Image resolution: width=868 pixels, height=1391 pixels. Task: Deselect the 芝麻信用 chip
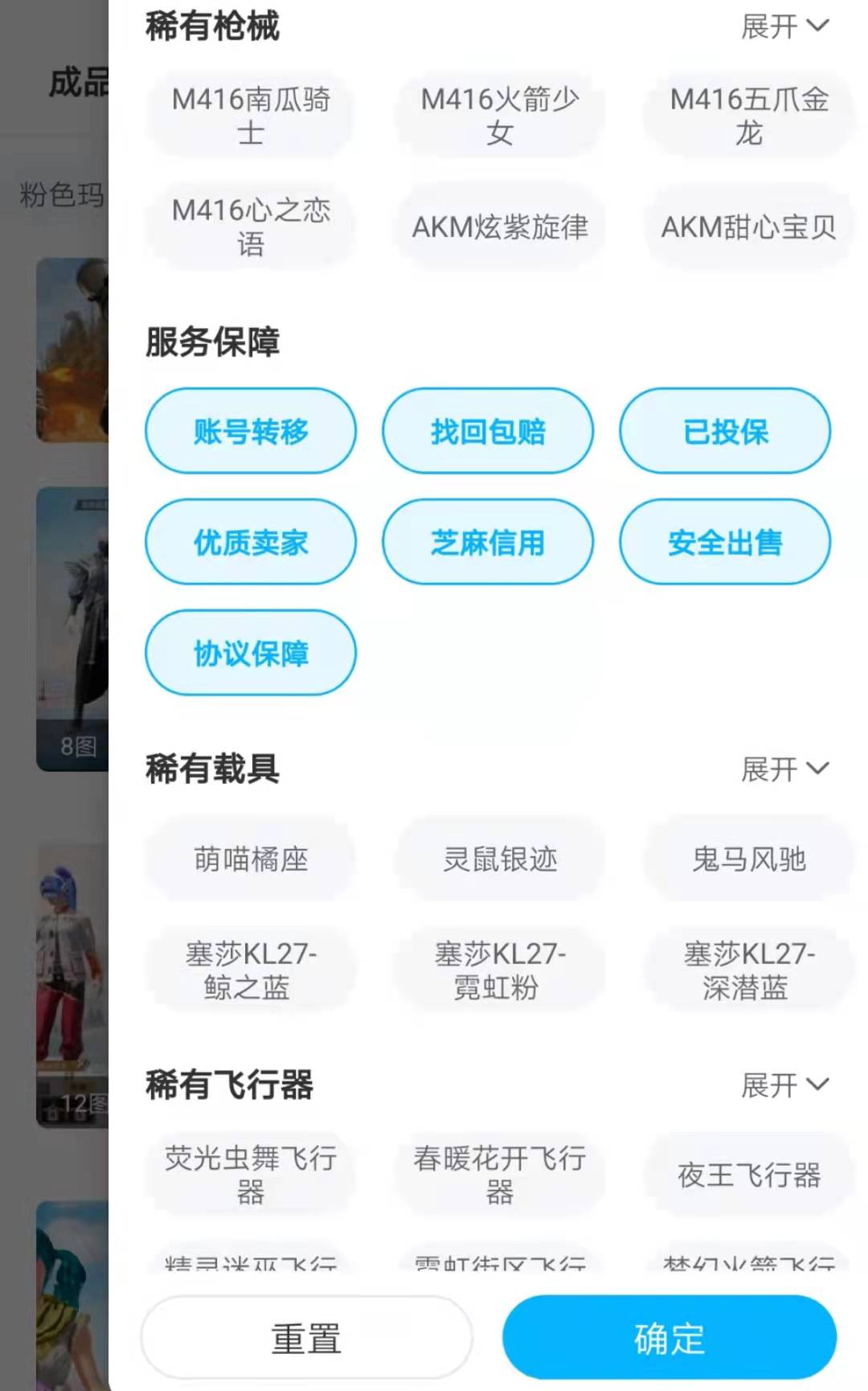488,543
